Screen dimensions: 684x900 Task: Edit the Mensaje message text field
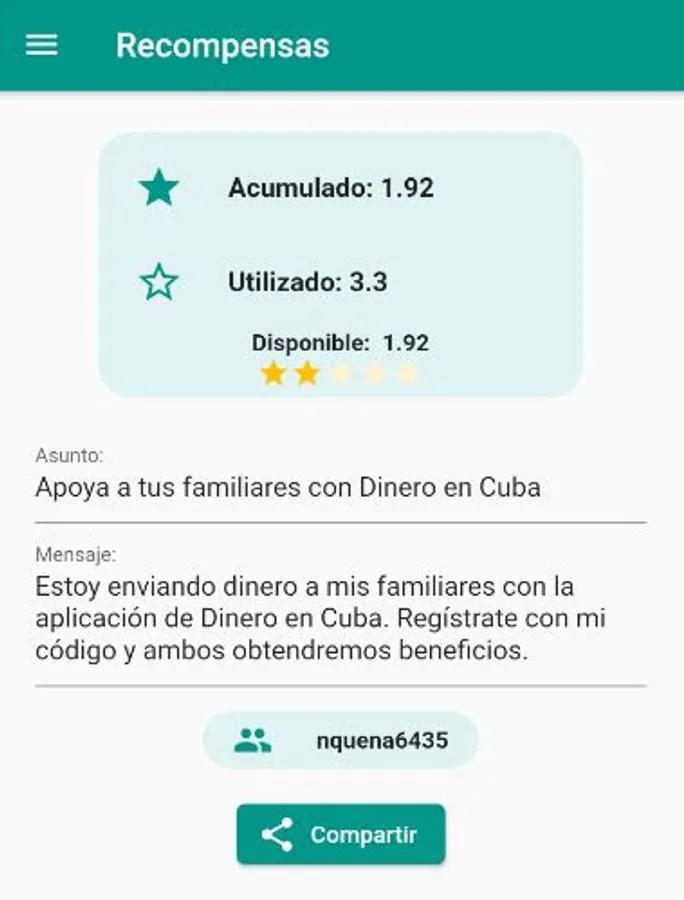point(340,617)
